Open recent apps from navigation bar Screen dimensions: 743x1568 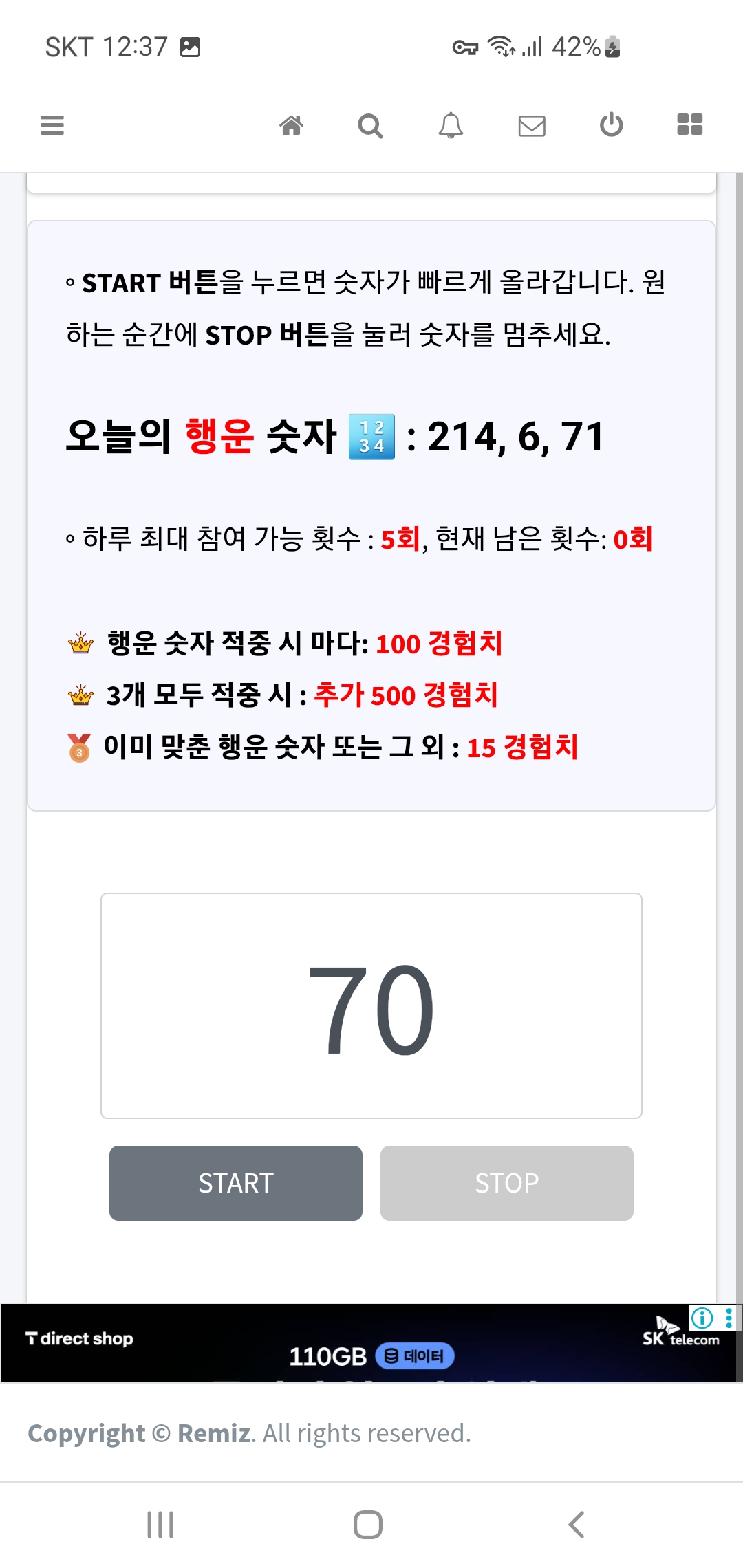160,1525
